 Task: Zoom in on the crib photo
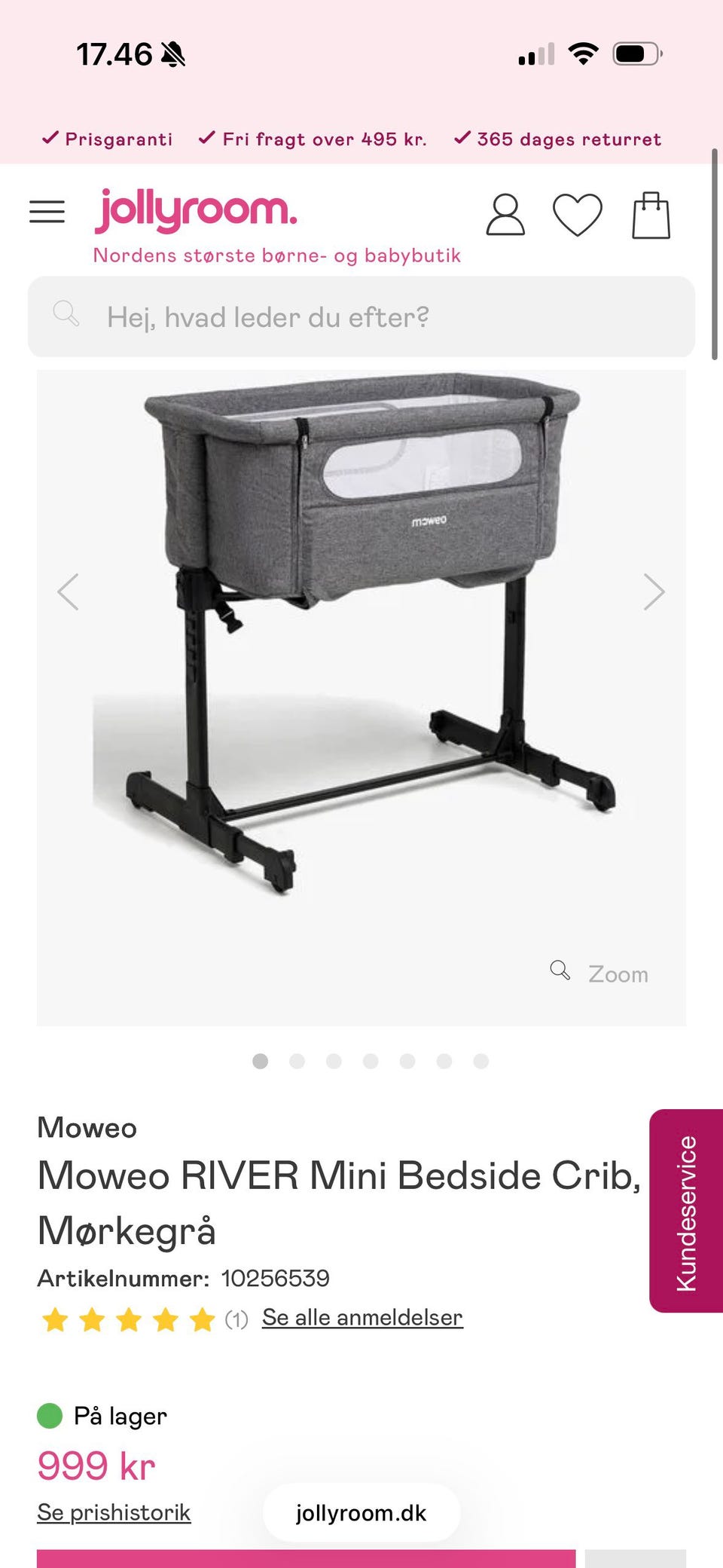601,973
